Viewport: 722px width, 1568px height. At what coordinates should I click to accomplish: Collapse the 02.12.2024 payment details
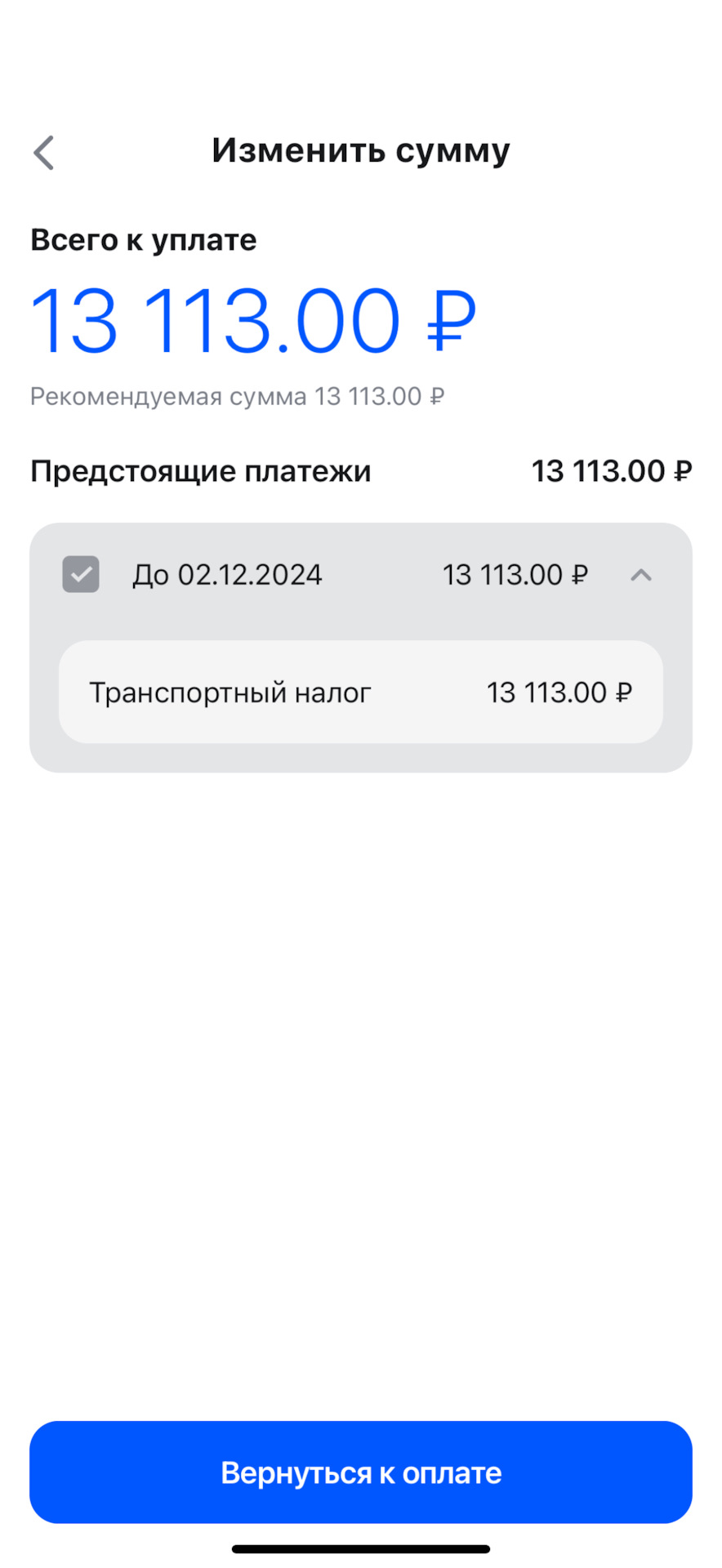click(x=641, y=575)
